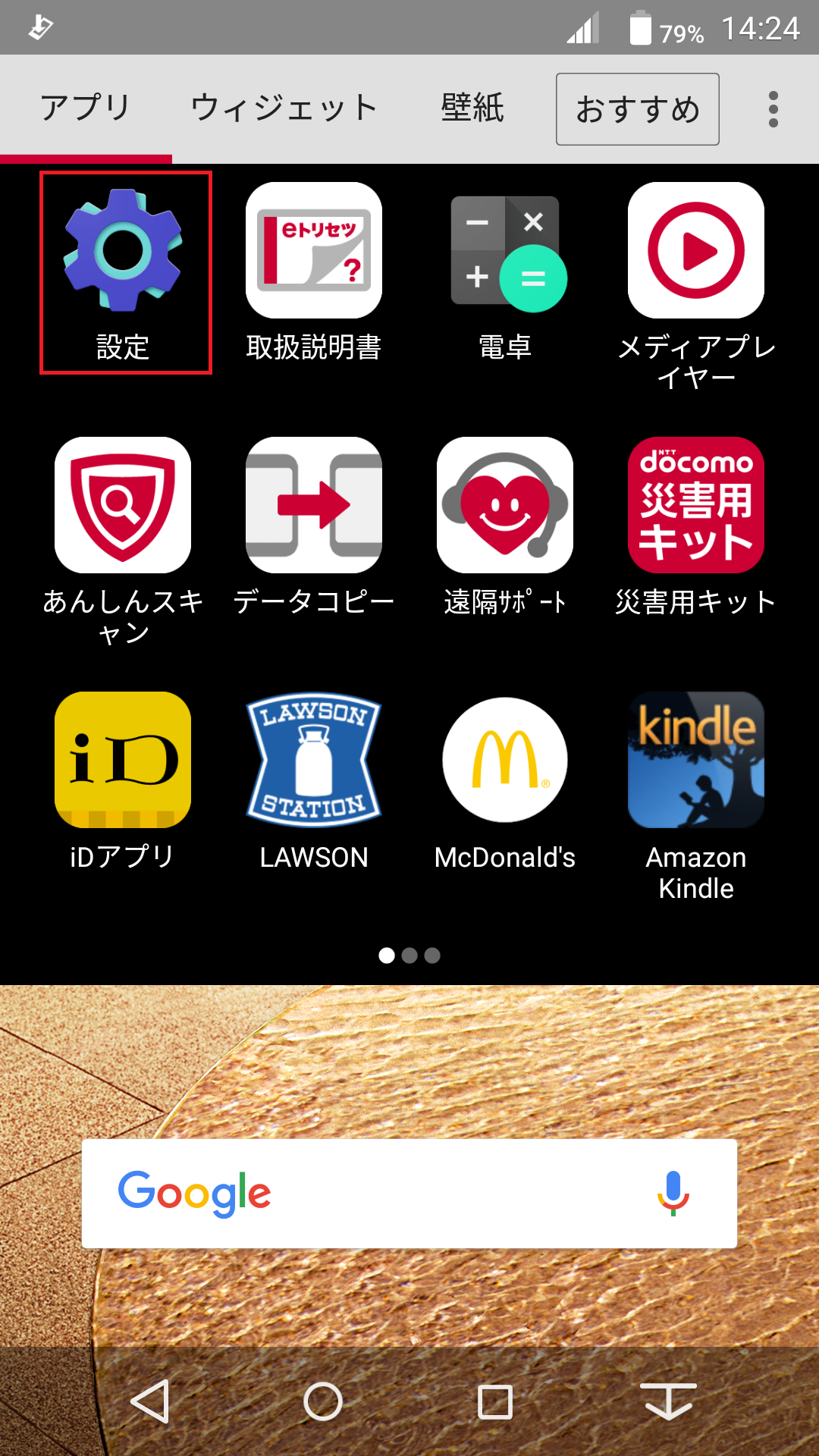Select the アプリ tab
Image resolution: width=819 pixels, height=1456 pixels.
click(x=86, y=108)
